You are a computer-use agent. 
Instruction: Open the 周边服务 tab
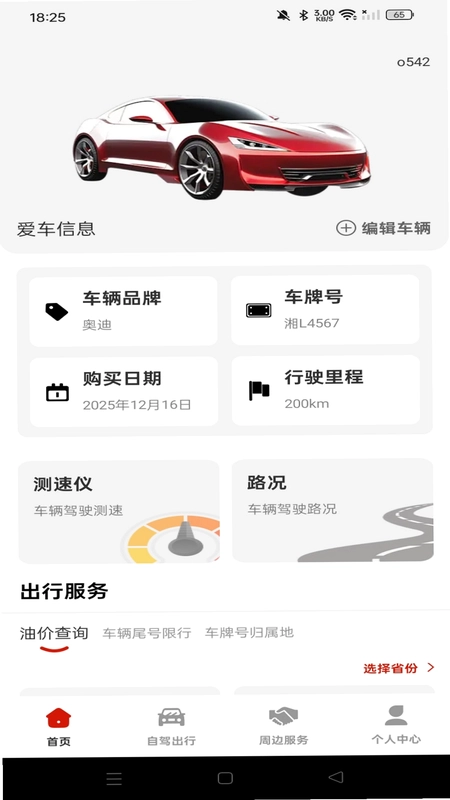[284, 726]
